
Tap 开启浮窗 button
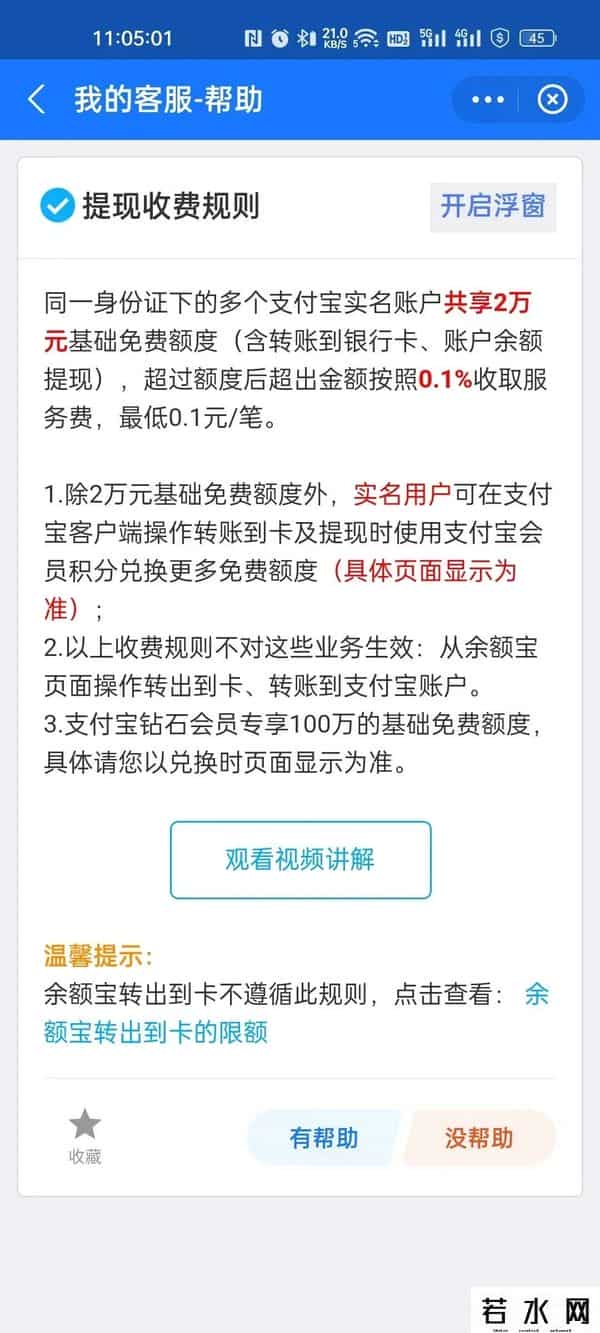tap(493, 207)
